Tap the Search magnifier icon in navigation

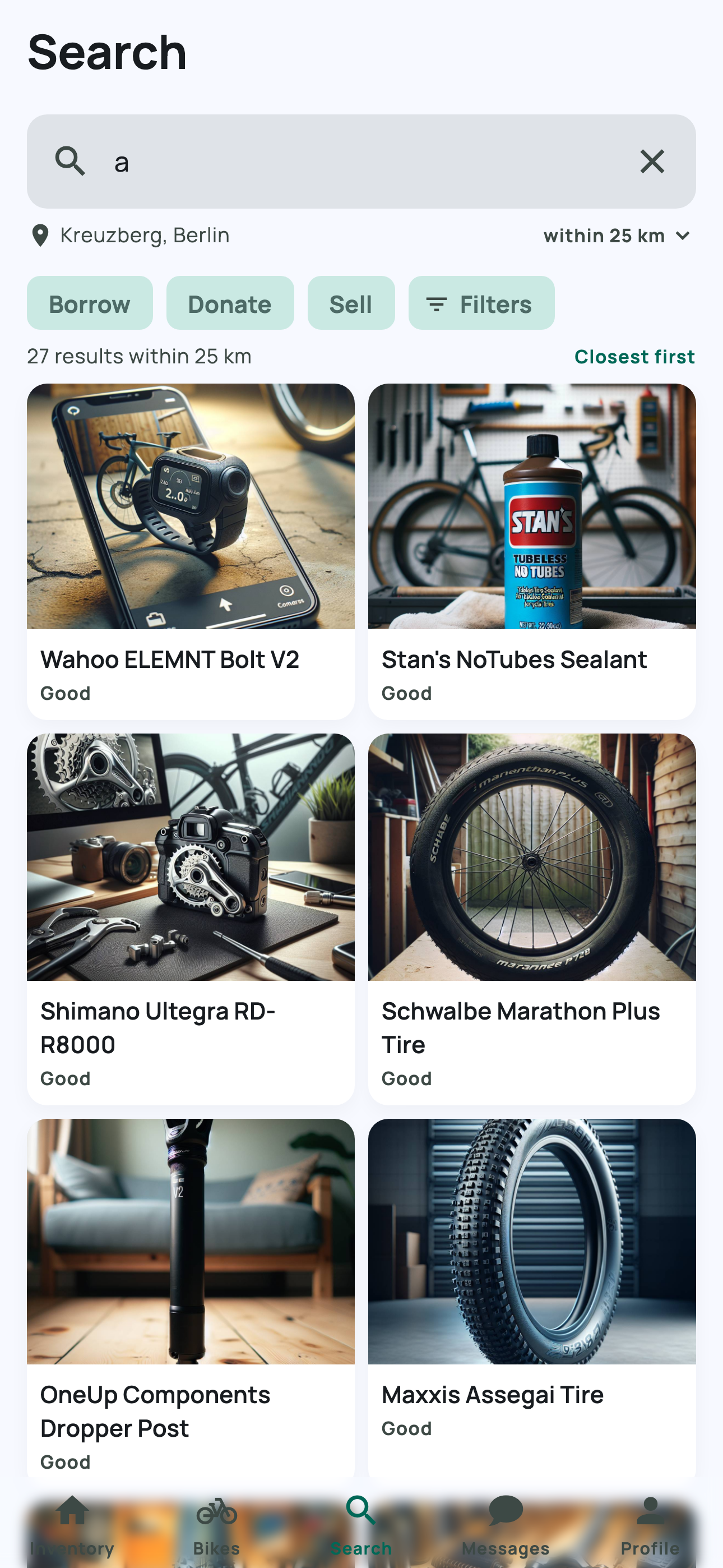361,1510
